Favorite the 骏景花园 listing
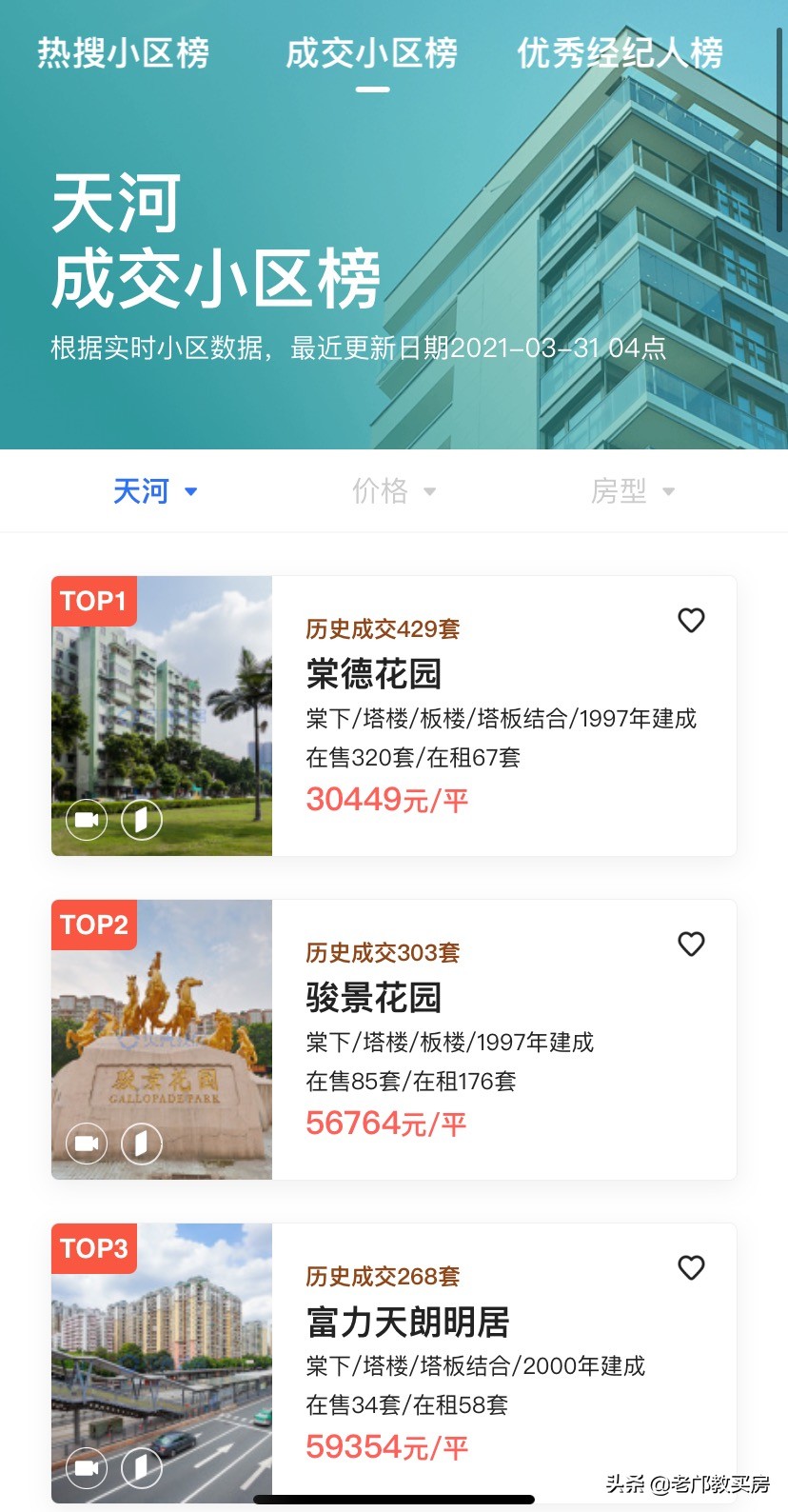The image size is (788, 1512). click(691, 944)
